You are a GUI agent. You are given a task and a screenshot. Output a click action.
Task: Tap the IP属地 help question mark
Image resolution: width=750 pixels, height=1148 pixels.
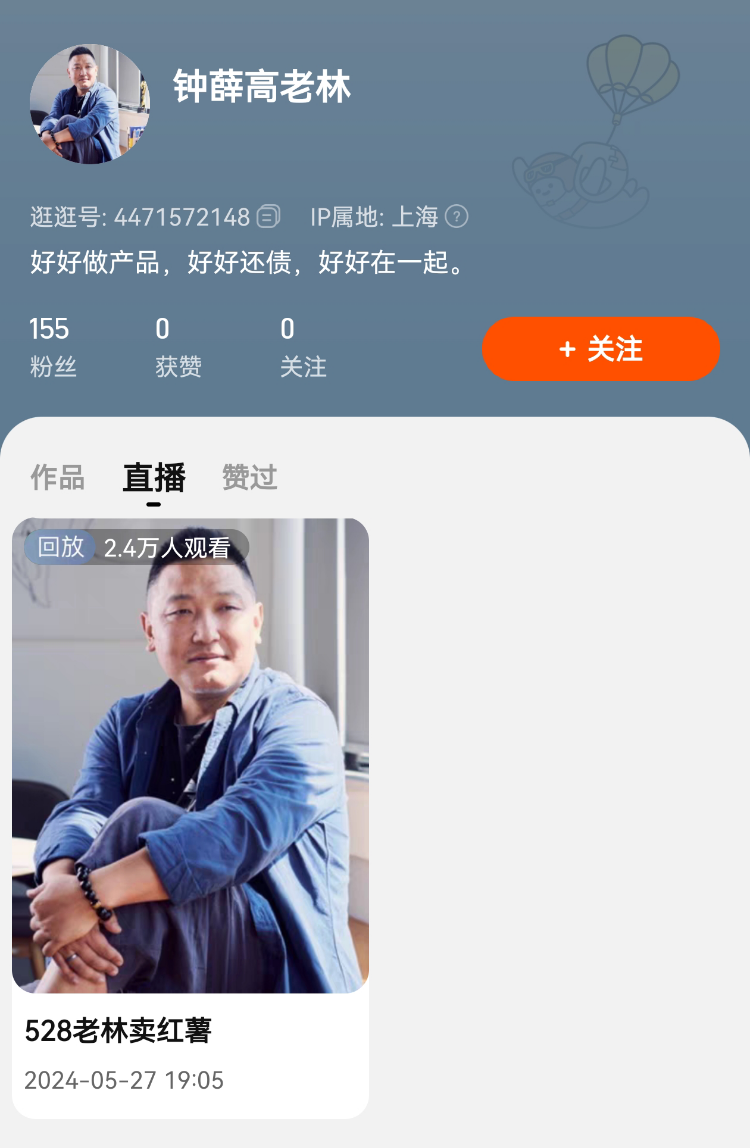click(x=456, y=217)
